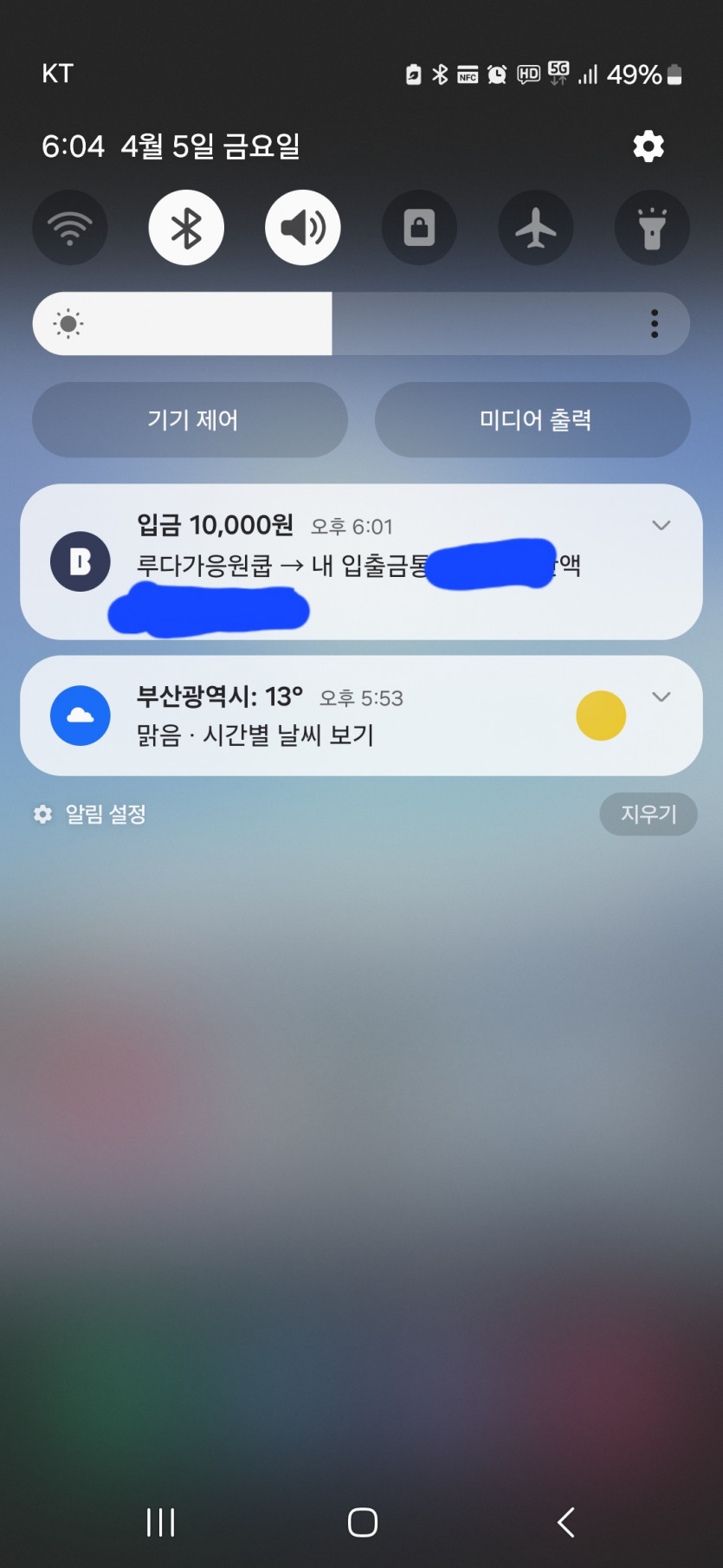The width and height of the screenshot is (723, 1568).
Task: Disable the Bluetooth quick toggle
Action: click(186, 228)
